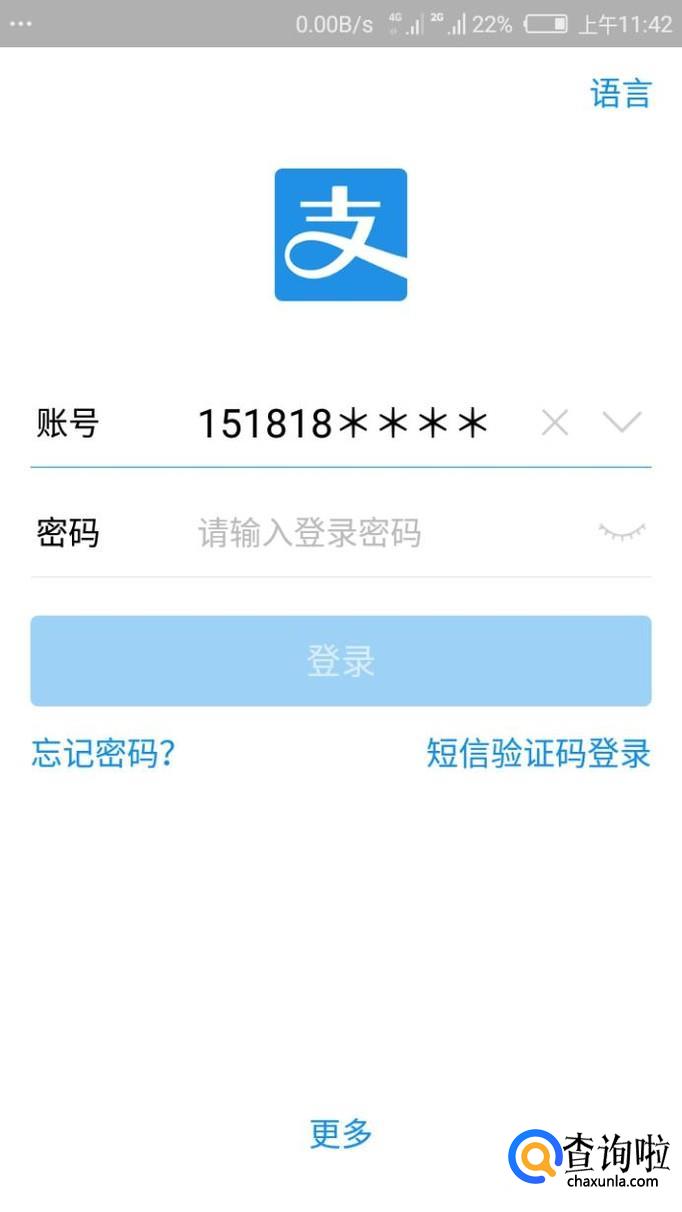Choose 短信验证码登录 SMS code login

pos(538,753)
